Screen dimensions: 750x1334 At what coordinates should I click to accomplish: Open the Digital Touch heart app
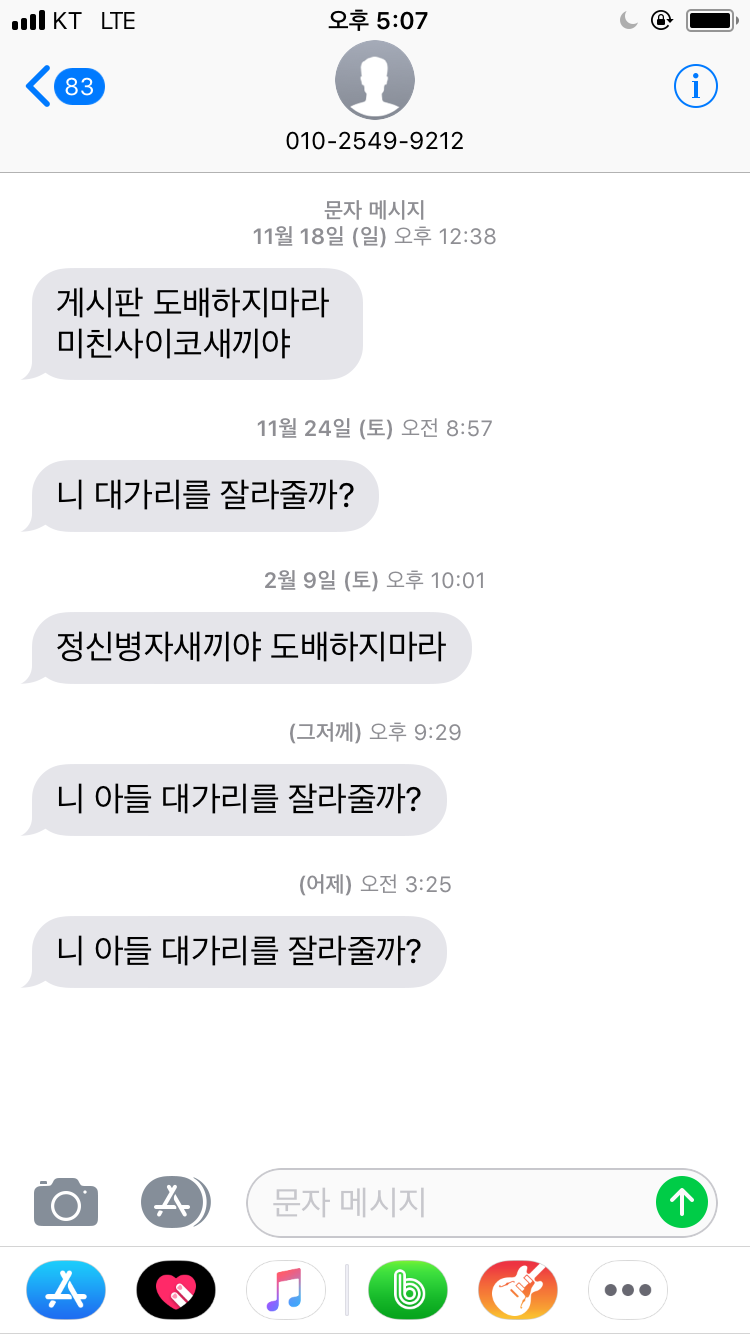tap(176, 1290)
